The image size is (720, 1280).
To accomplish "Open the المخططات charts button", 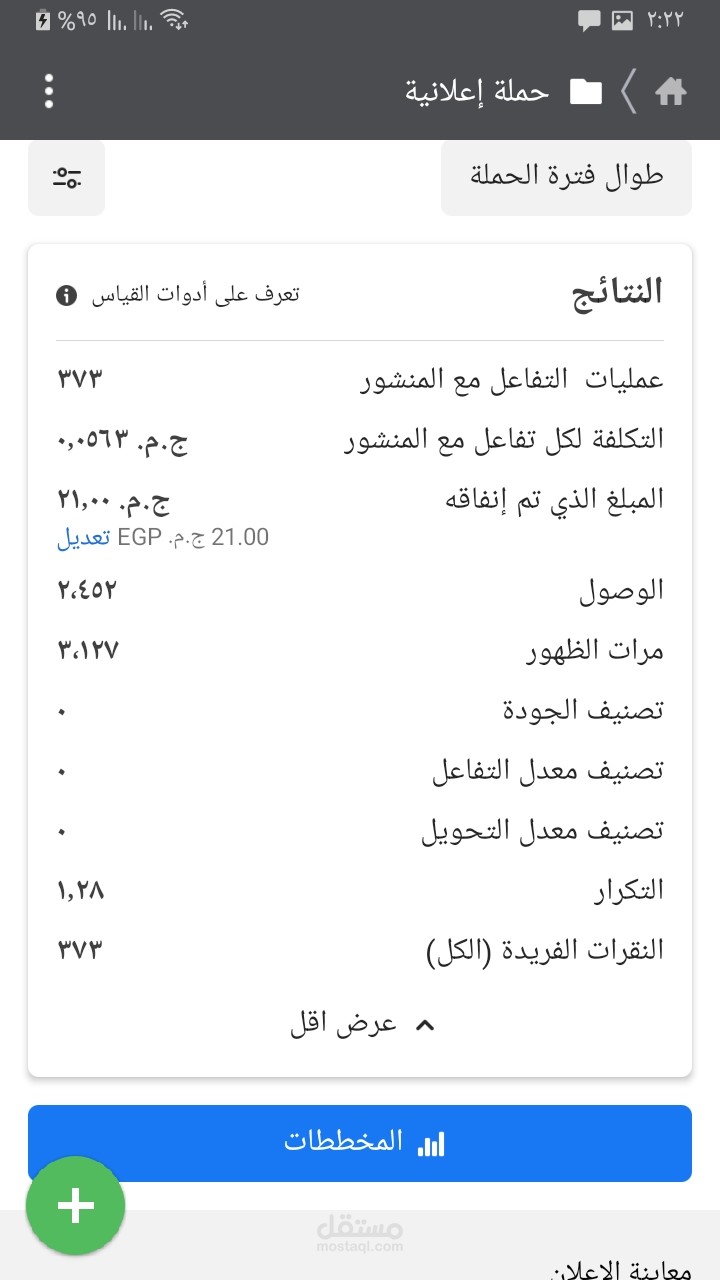I will (x=360, y=1143).
